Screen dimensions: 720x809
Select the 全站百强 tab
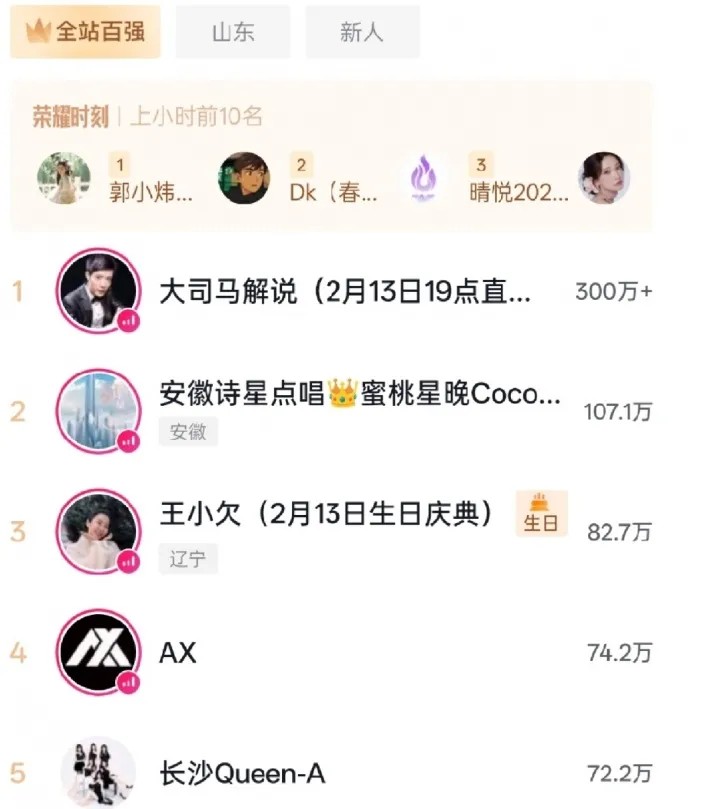(85, 31)
